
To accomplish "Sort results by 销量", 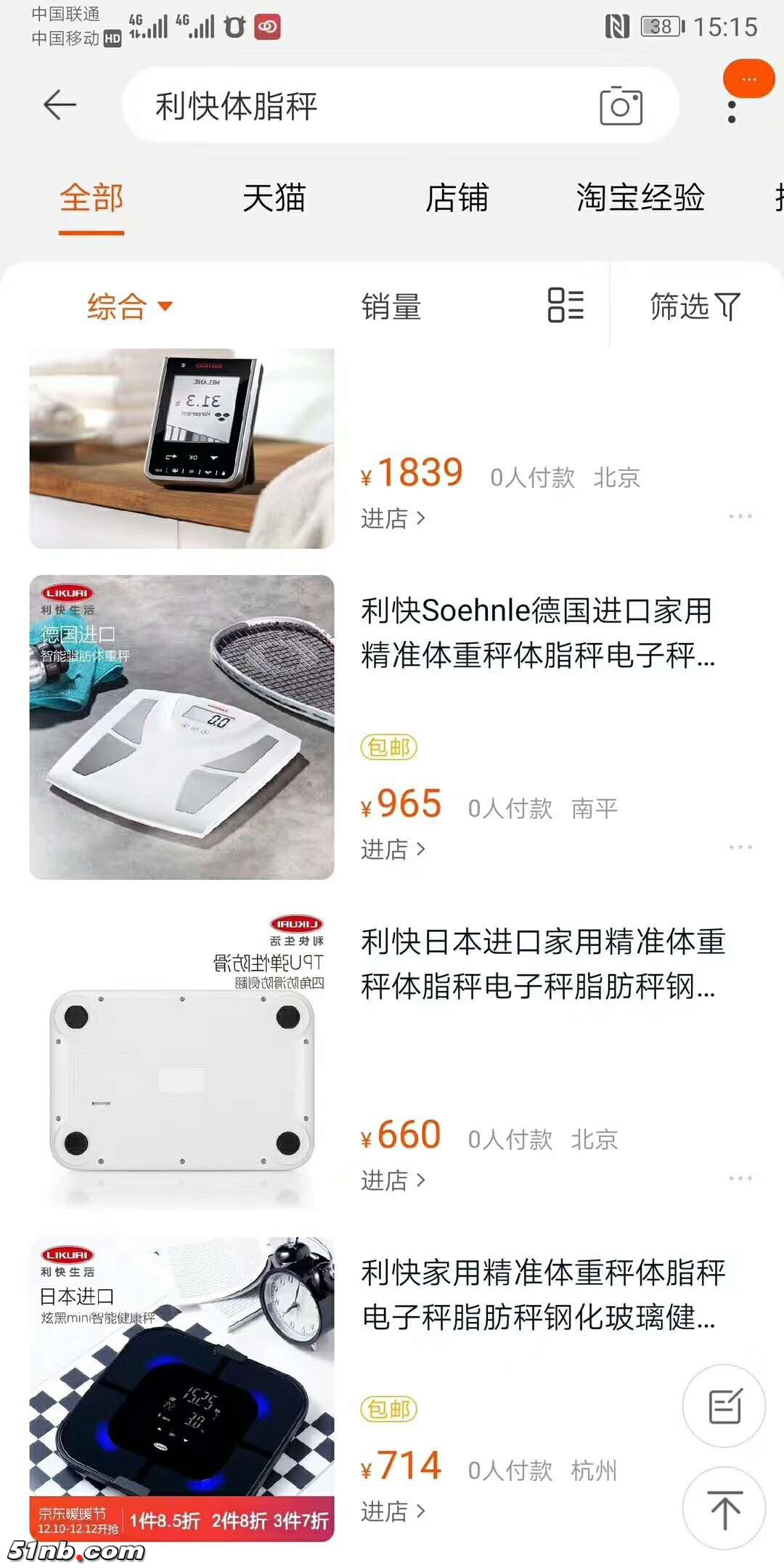I will 391,306.
